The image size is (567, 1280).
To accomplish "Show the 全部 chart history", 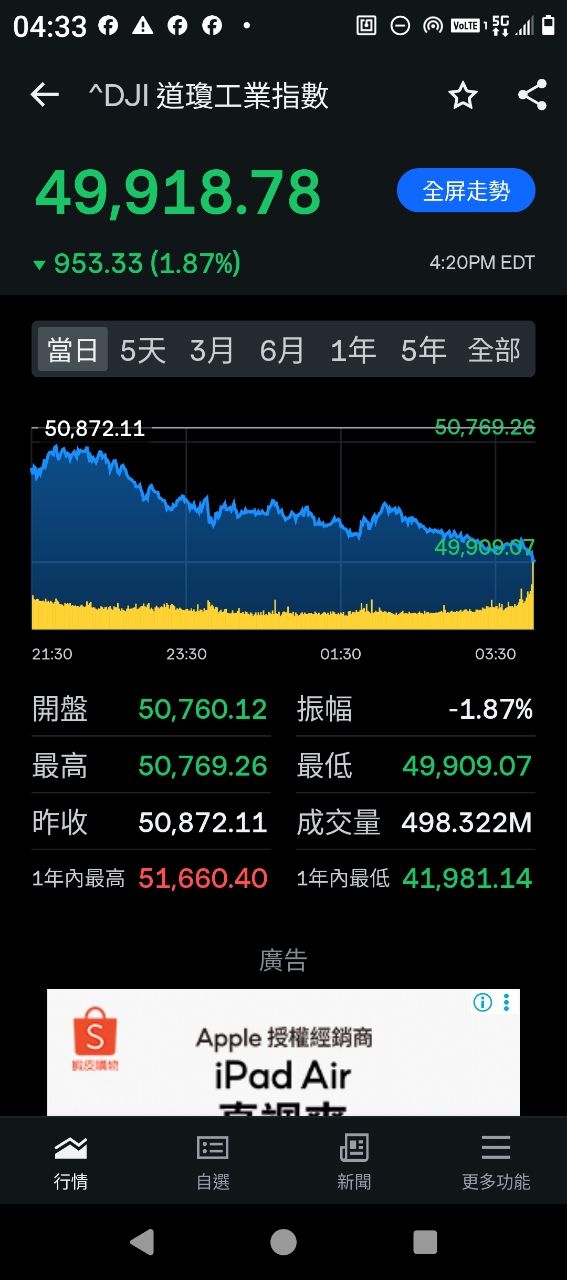I will (x=494, y=350).
